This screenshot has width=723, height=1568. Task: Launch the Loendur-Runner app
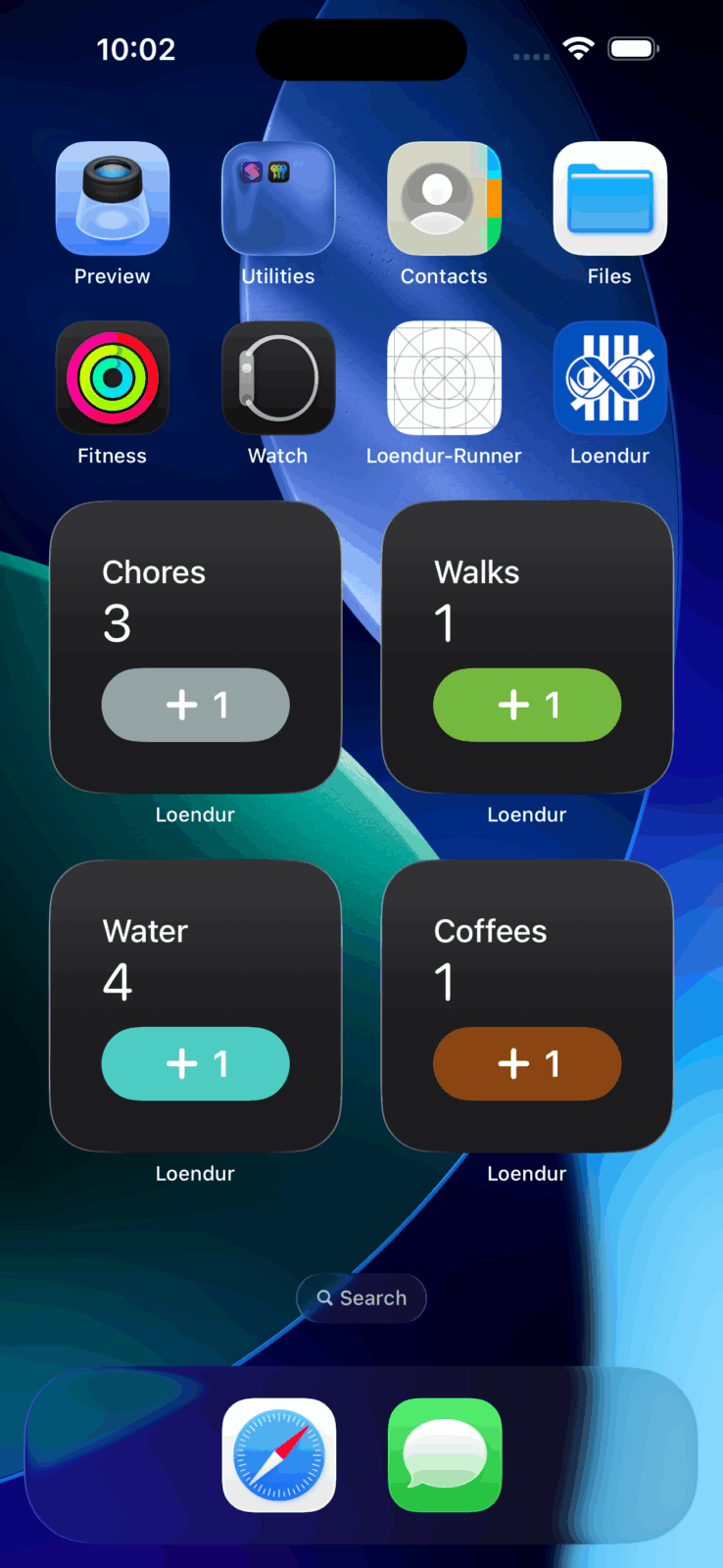(444, 378)
